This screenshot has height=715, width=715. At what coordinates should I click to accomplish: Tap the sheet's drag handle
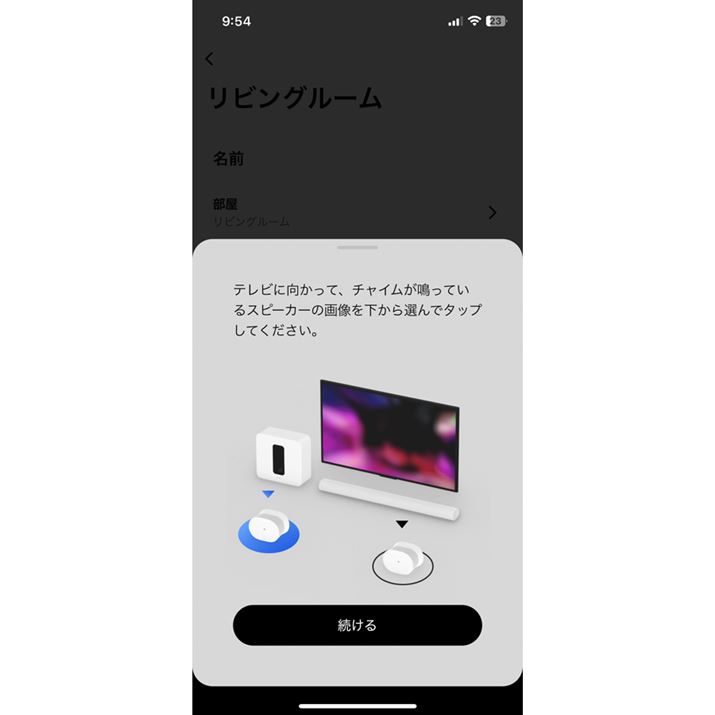(x=357, y=246)
